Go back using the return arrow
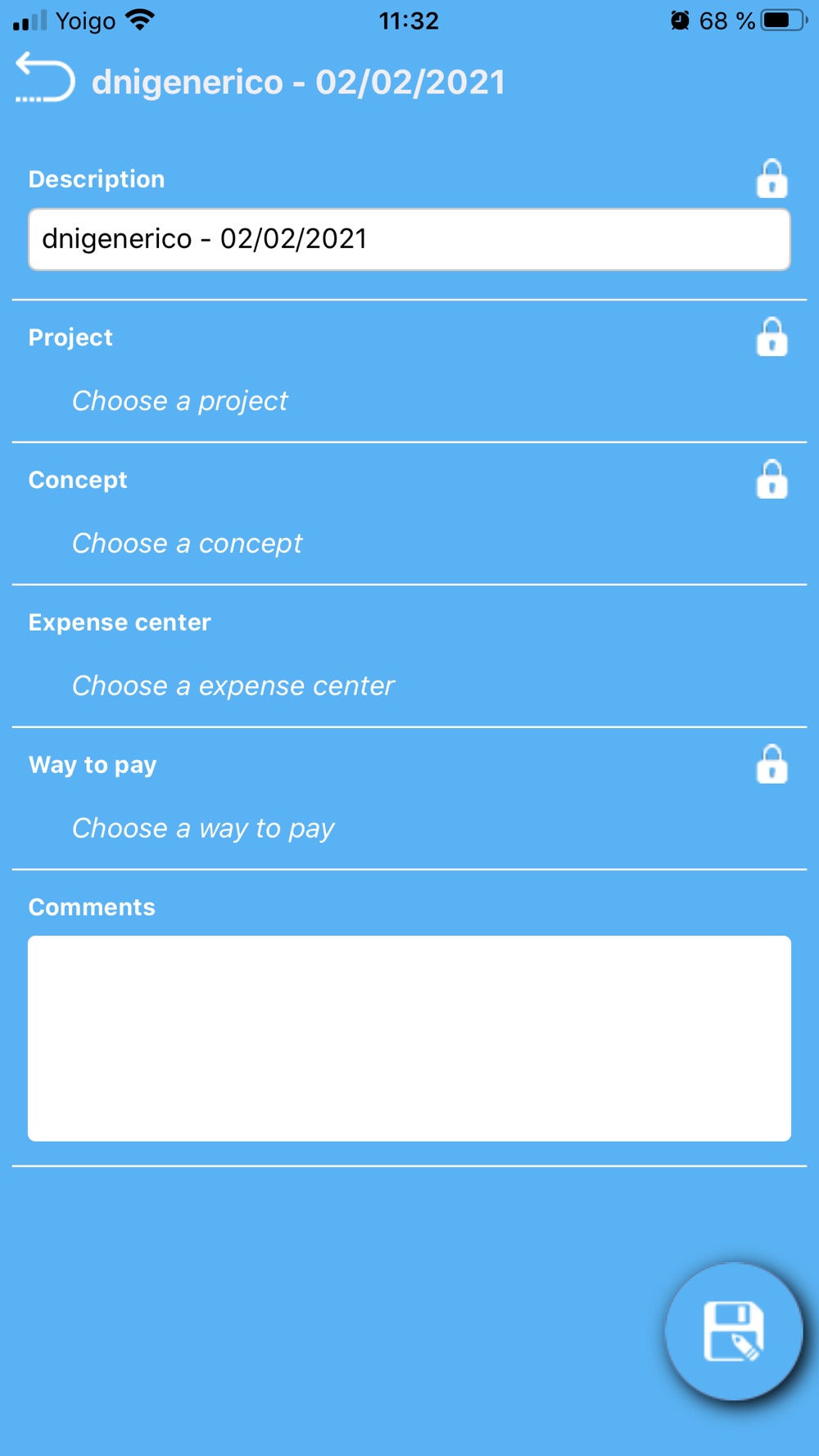The image size is (819, 1456). (45, 78)
